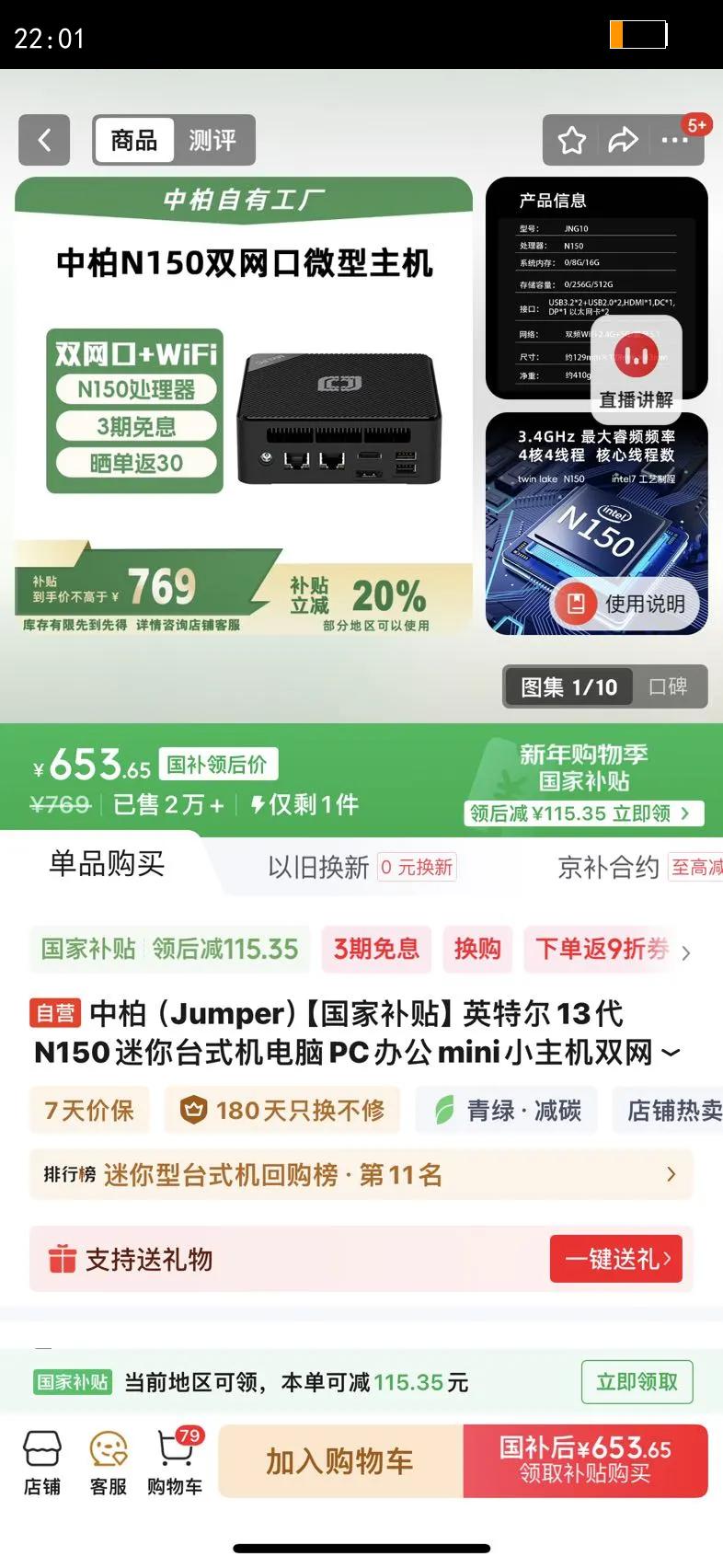Click the star icon to favorite this product
Image resolution: width=723 pixels, height=1568 pixels.
[x=571, y=140]
